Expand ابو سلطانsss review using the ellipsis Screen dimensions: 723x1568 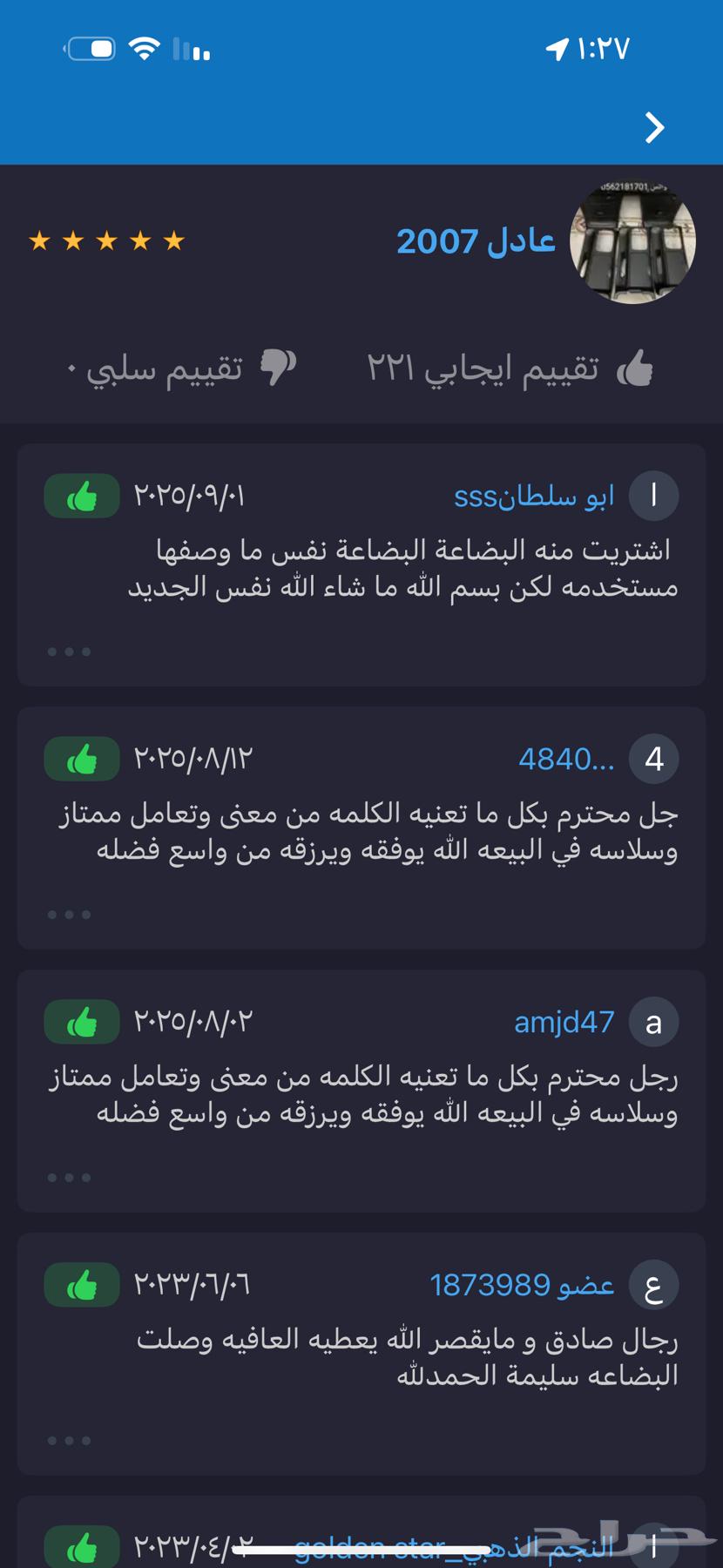[x=68, y=650]
